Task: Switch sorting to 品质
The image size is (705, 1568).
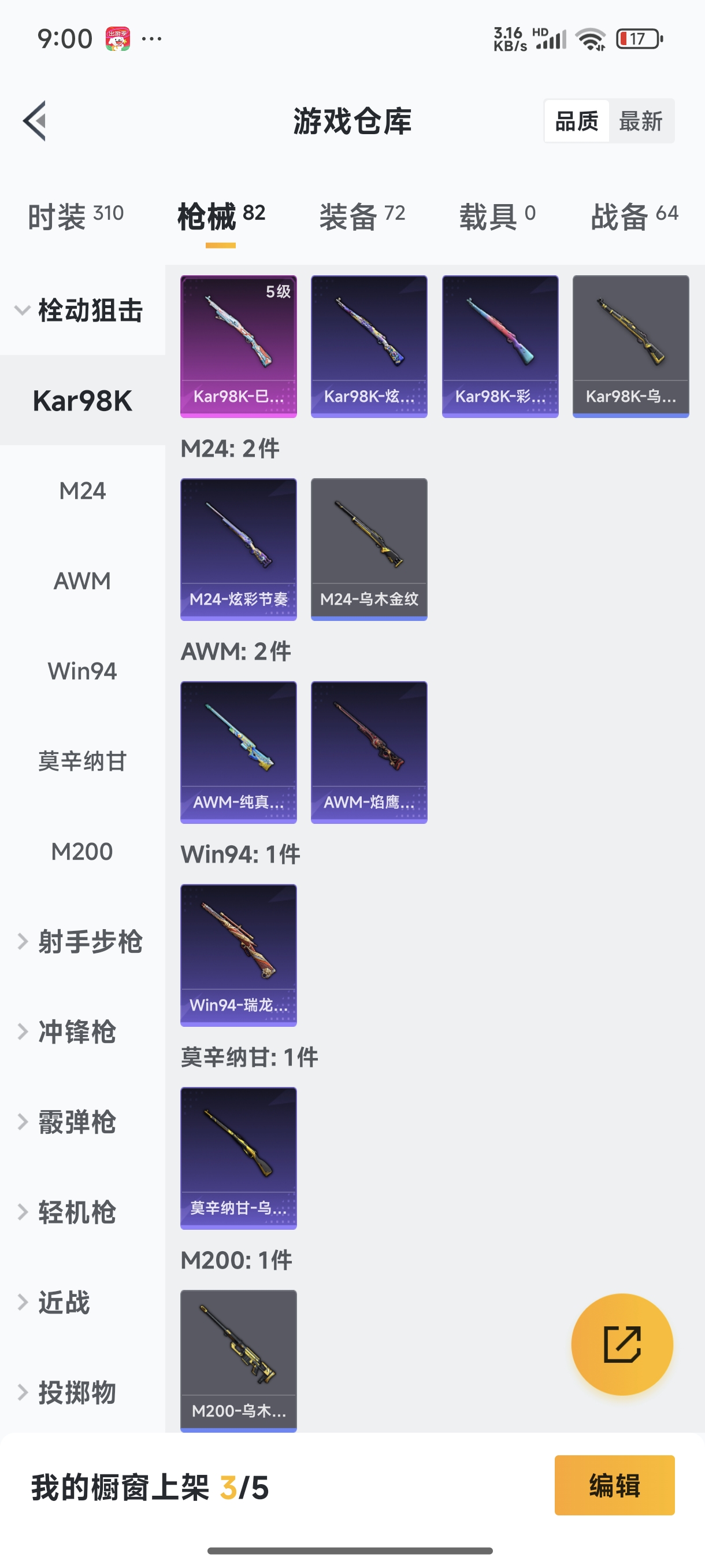Action: 576,120
